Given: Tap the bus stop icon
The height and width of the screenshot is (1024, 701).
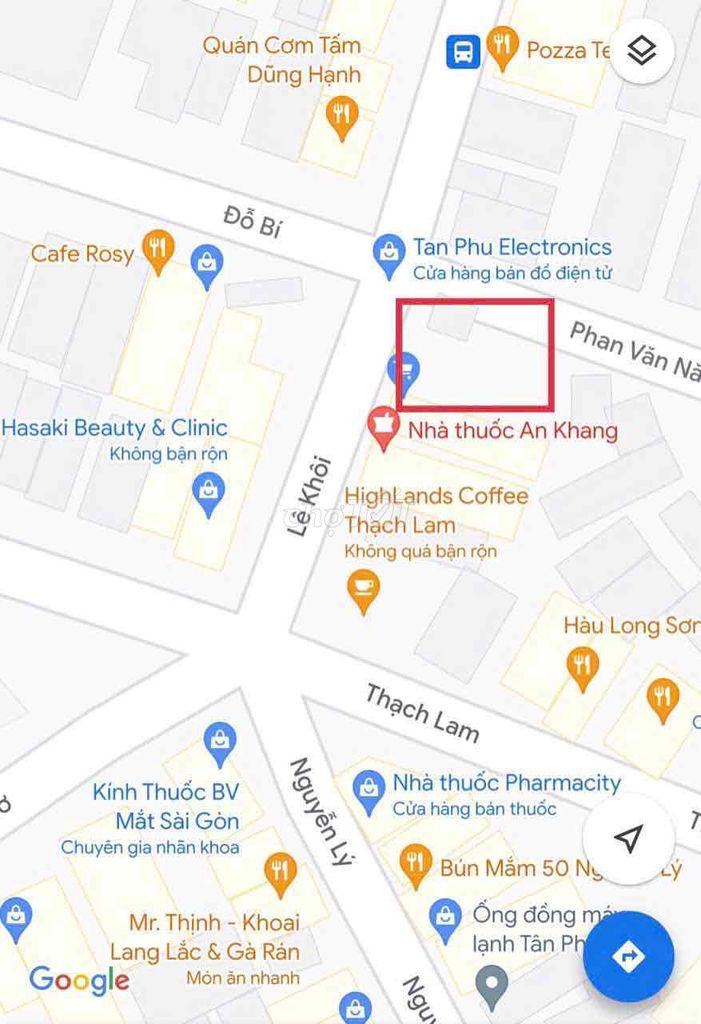Looking at the screenshot, I should 463,50.
